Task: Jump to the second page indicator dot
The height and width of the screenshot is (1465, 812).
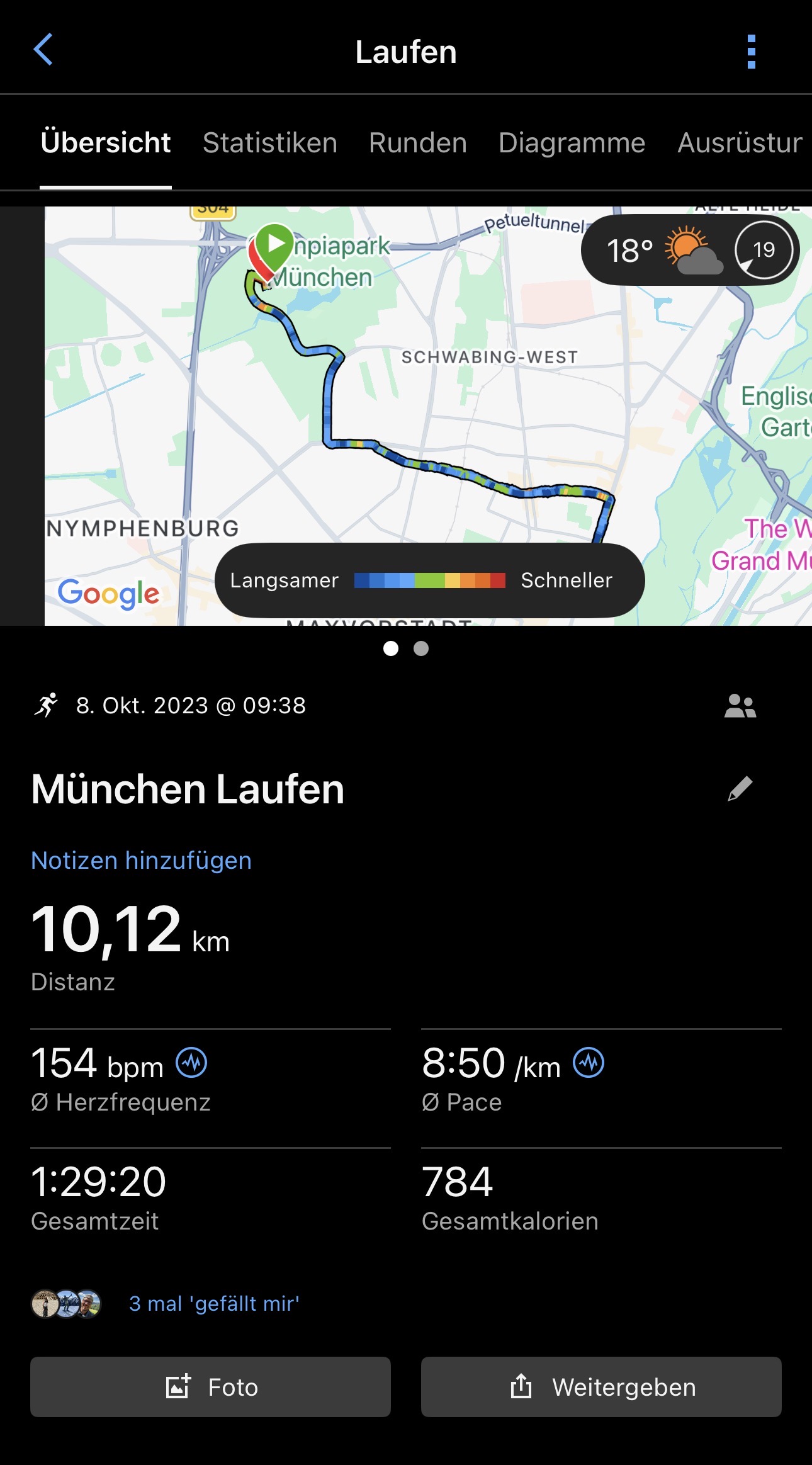Action: point(421,648)
